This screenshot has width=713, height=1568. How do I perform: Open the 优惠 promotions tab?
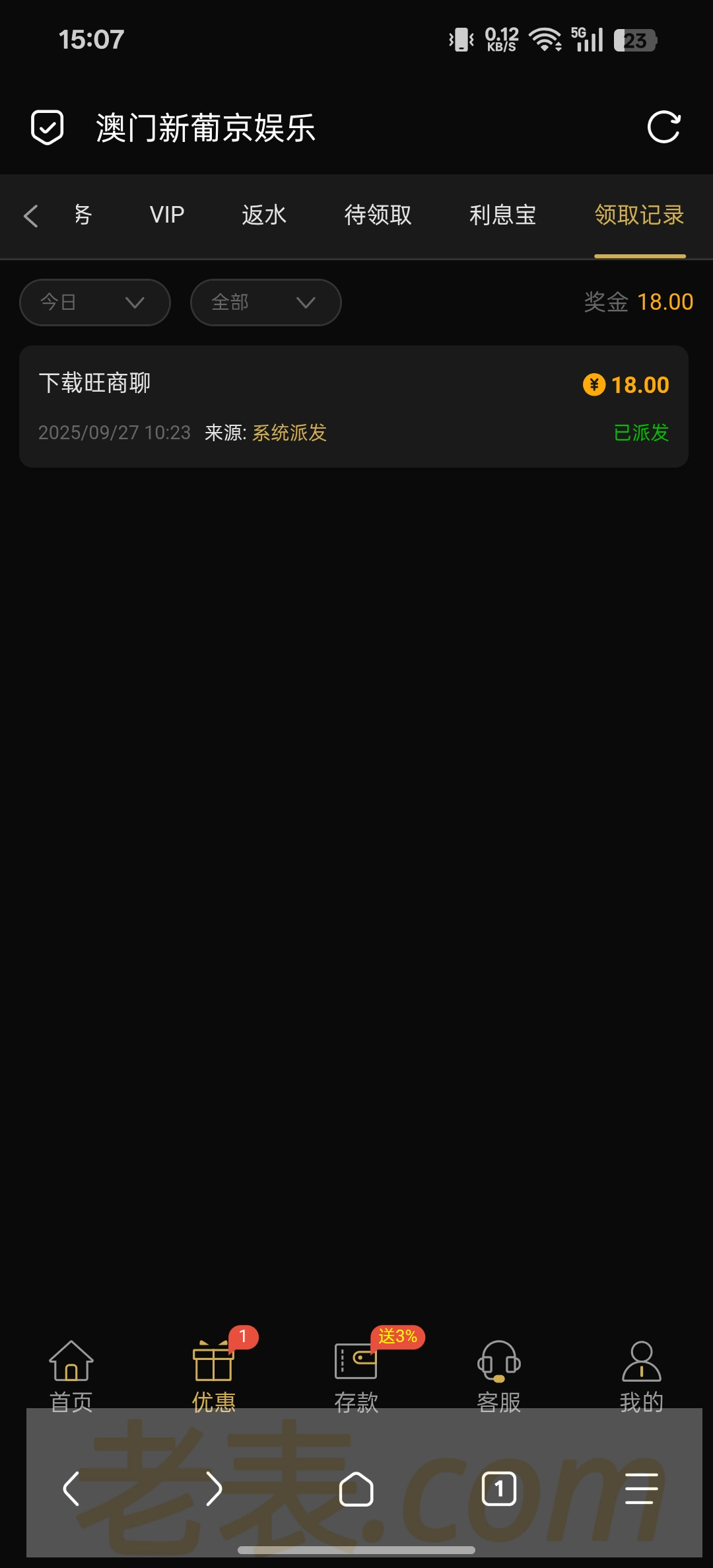click(213, 1374)
